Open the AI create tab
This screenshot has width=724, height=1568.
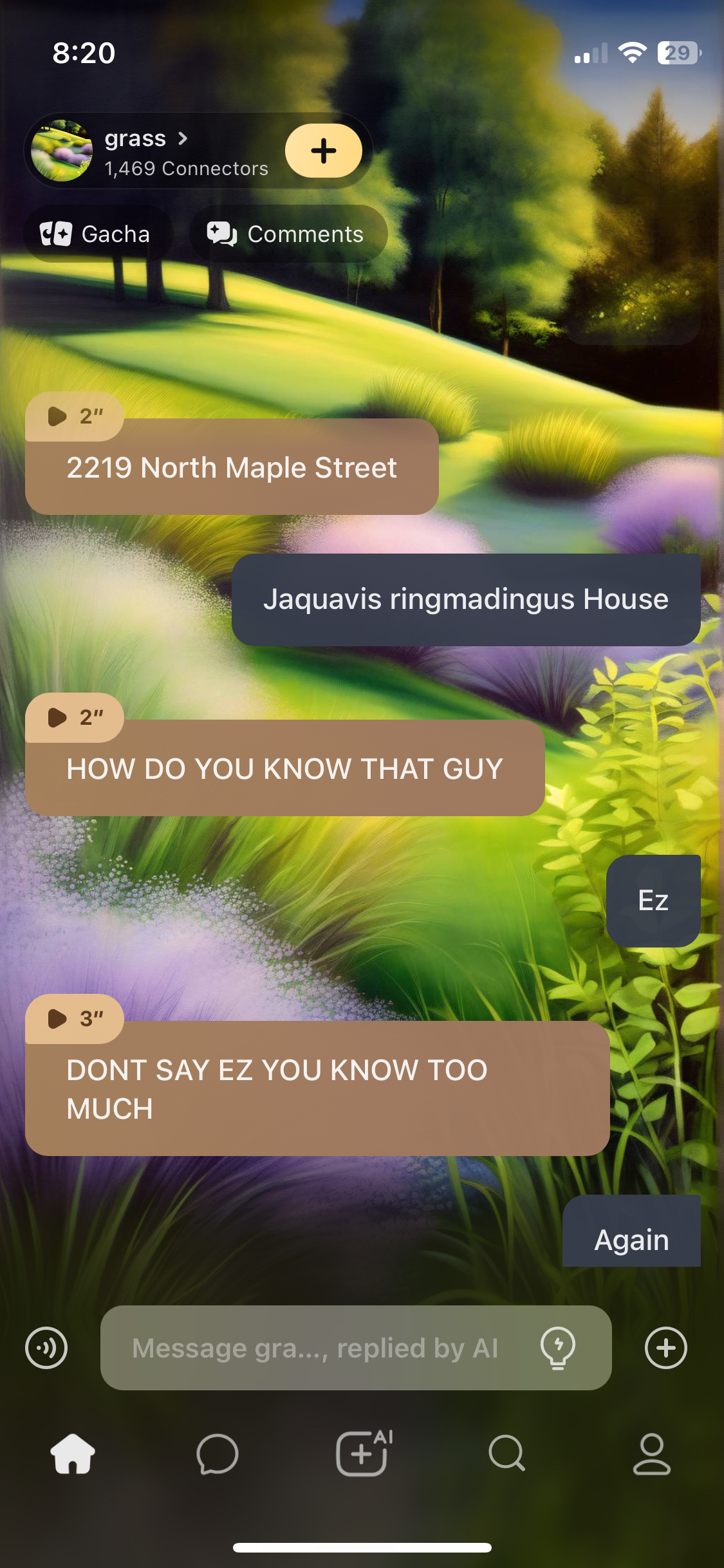click(363, 1453)
